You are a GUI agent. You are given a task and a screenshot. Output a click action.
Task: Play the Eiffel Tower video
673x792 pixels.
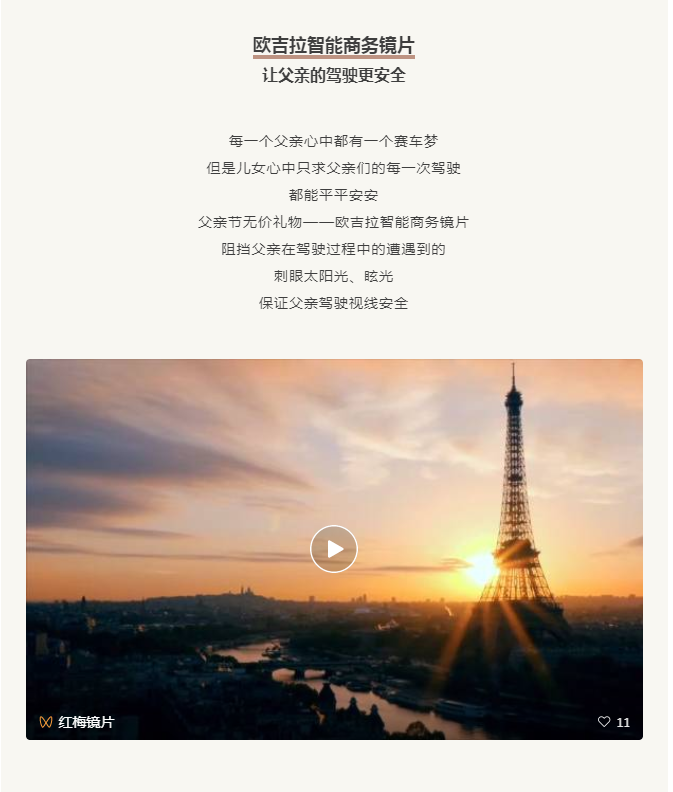334,549
